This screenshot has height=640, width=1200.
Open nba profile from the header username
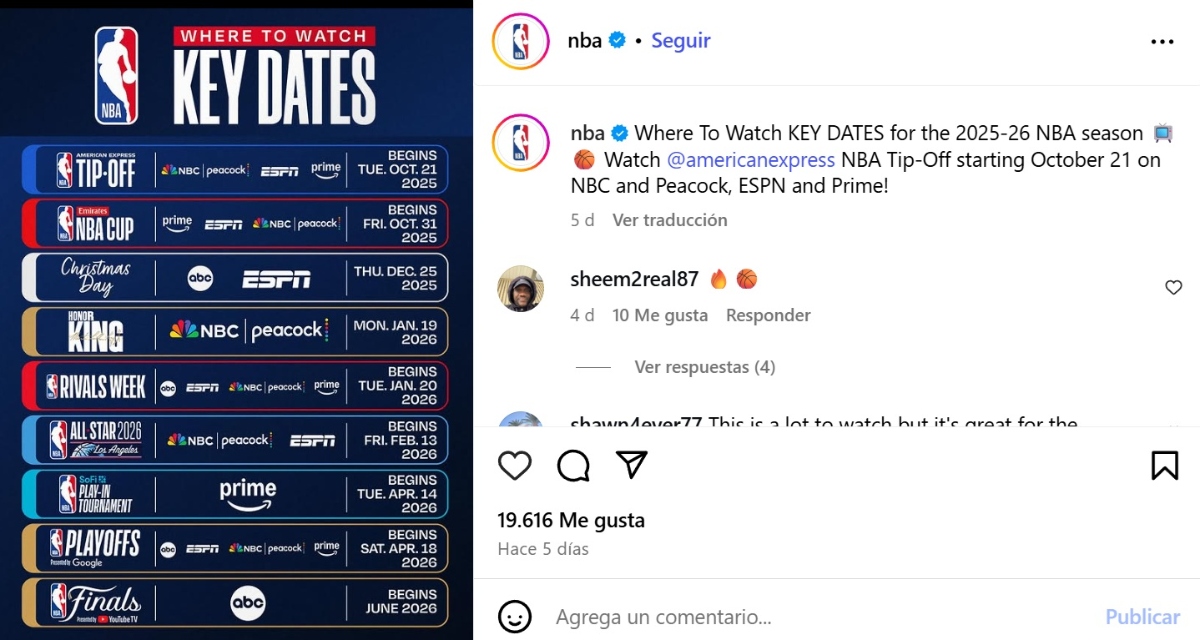(x=585, y=41)
